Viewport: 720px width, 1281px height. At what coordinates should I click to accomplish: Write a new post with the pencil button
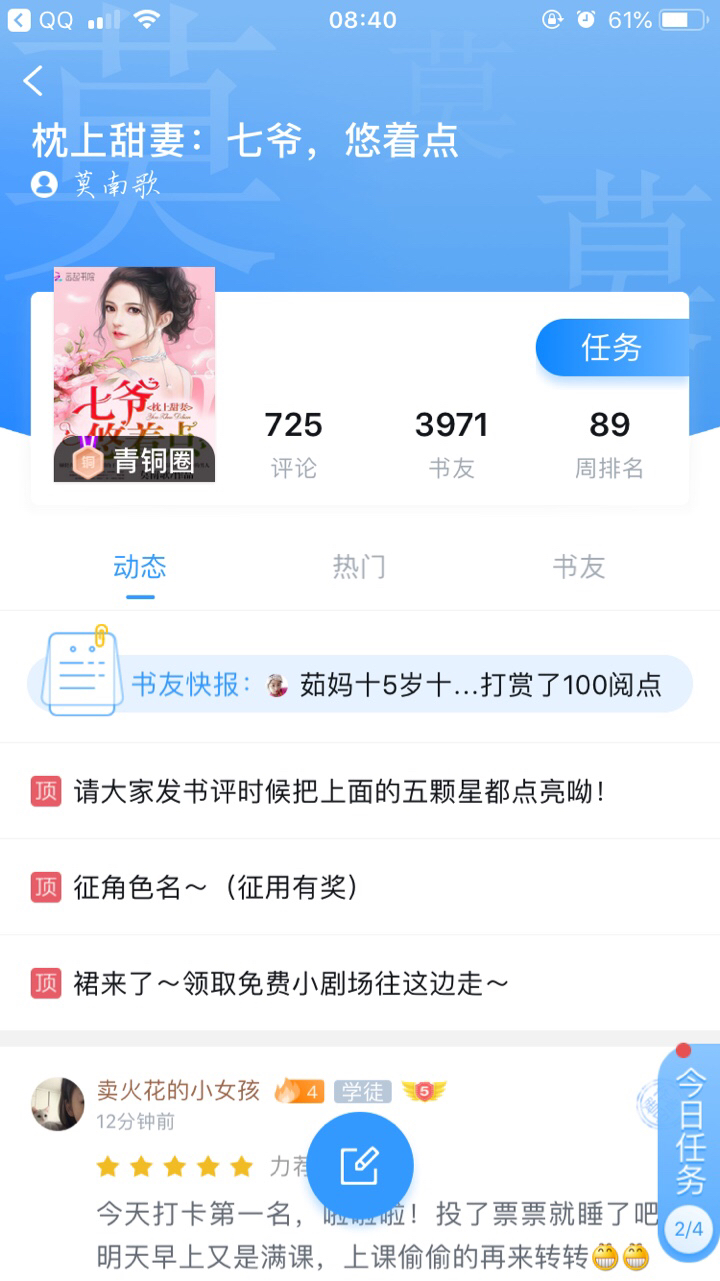(x=360, y=1165)
